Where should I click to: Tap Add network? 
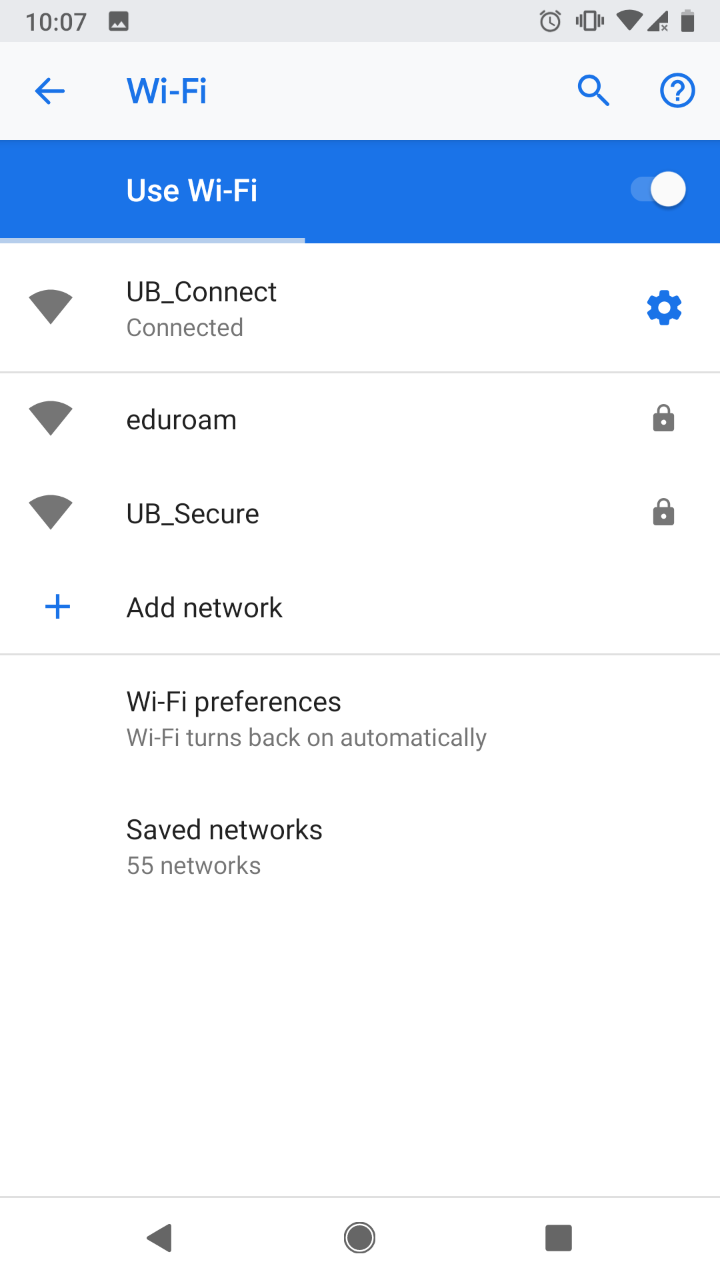tap(204, 608)
